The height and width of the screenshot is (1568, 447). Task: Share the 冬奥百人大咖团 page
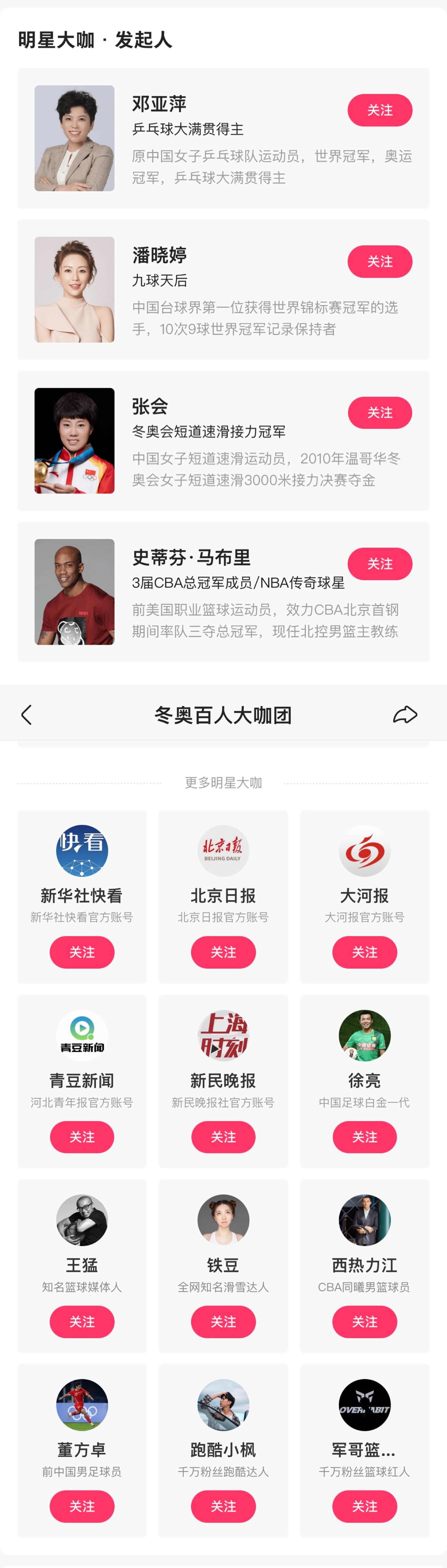coord(405,715)
